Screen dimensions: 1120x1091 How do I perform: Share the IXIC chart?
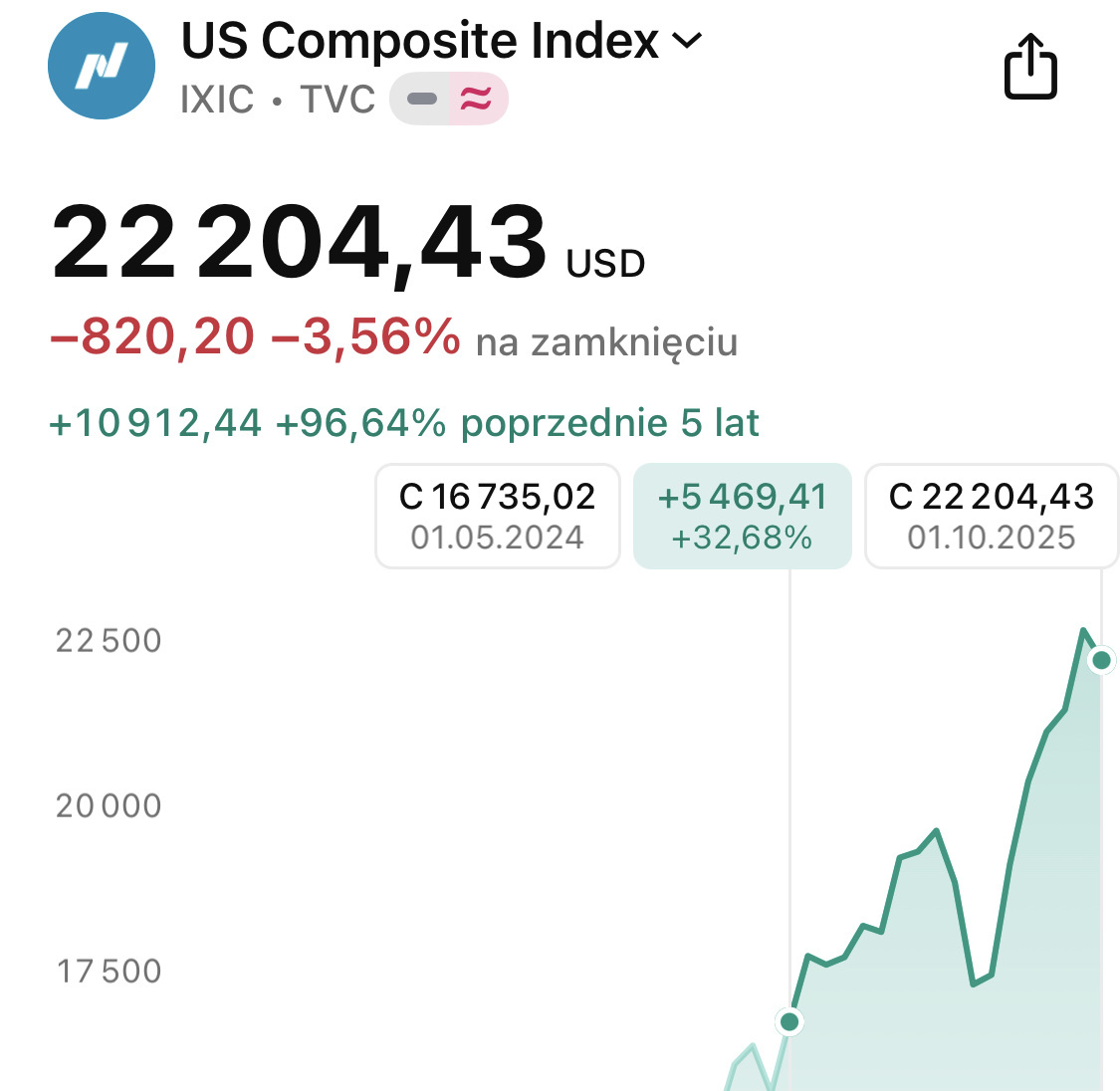(1029, 67)
